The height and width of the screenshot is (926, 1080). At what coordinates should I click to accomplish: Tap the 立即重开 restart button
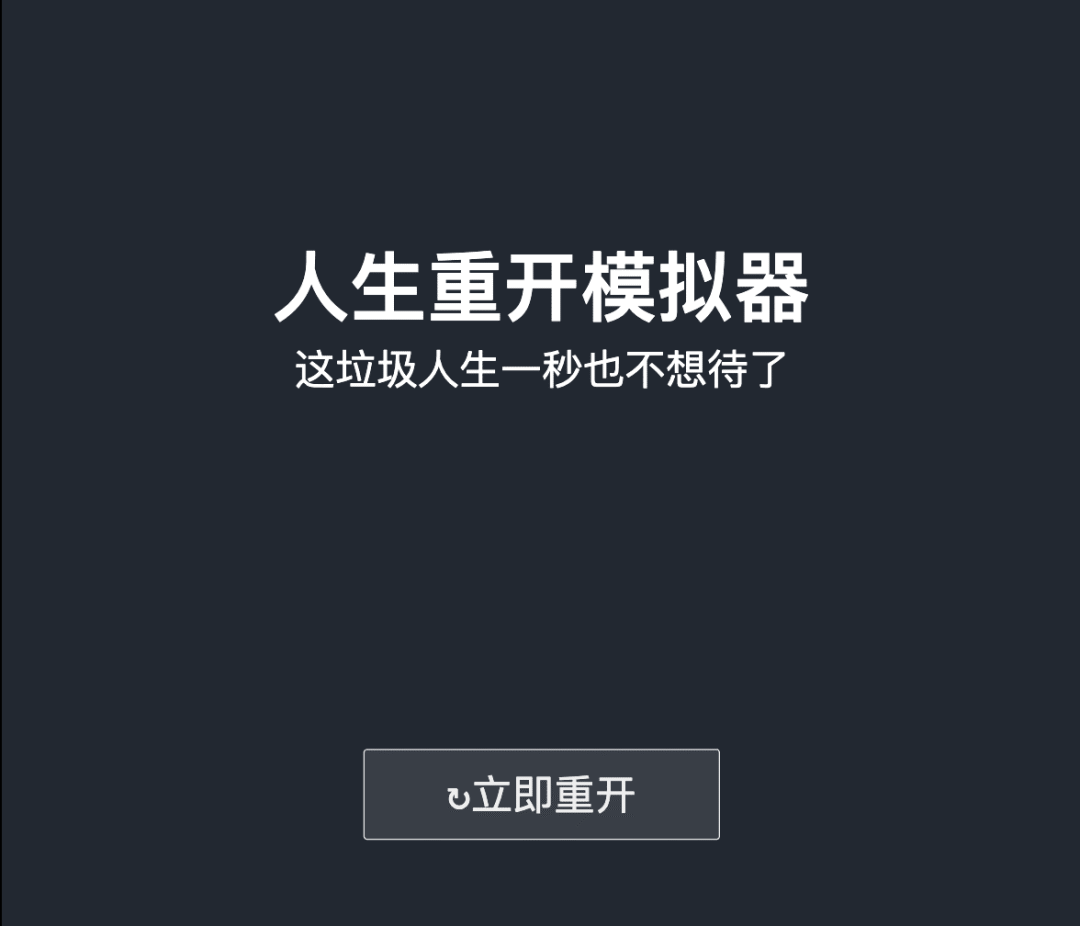pyautogui.click(x=541, y=794)
